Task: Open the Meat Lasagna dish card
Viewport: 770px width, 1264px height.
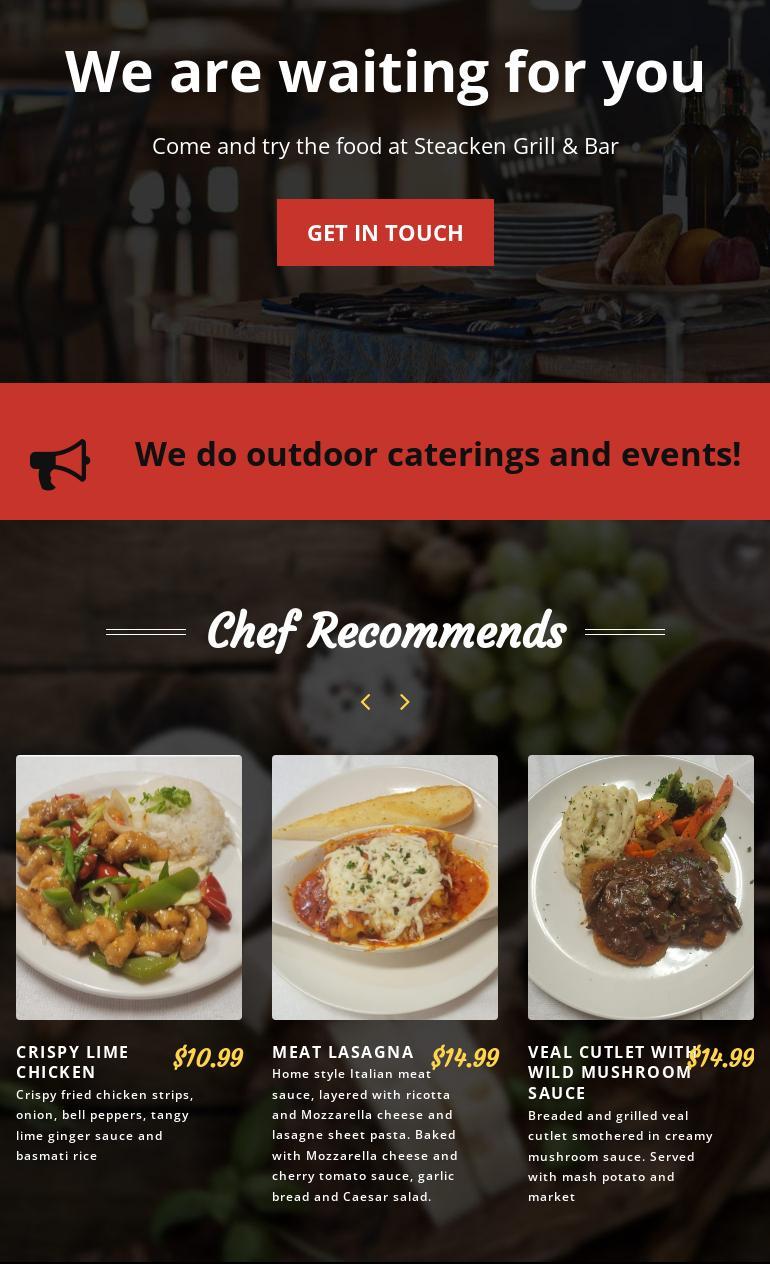Action: [x=385, y=887]
